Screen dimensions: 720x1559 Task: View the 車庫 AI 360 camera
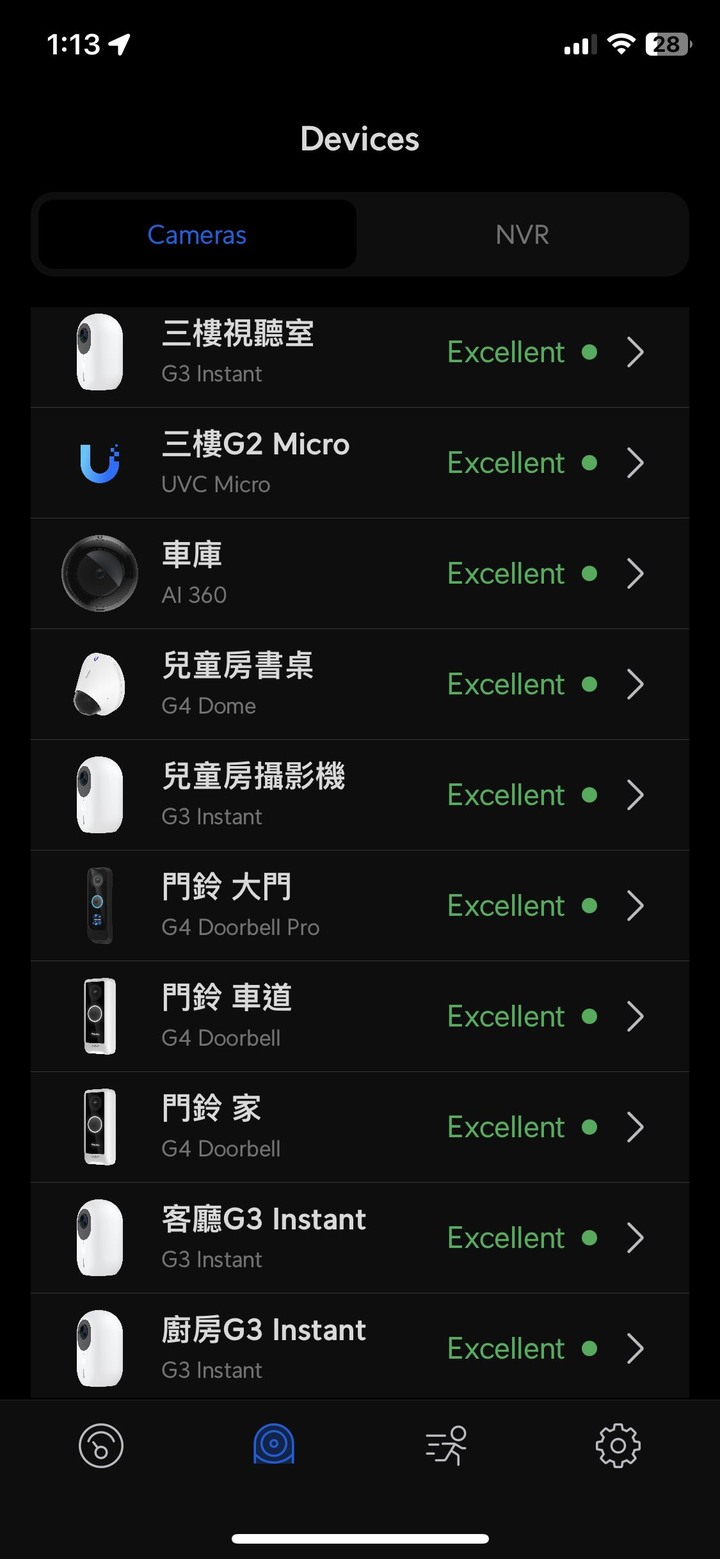click(x=360, y=573)
